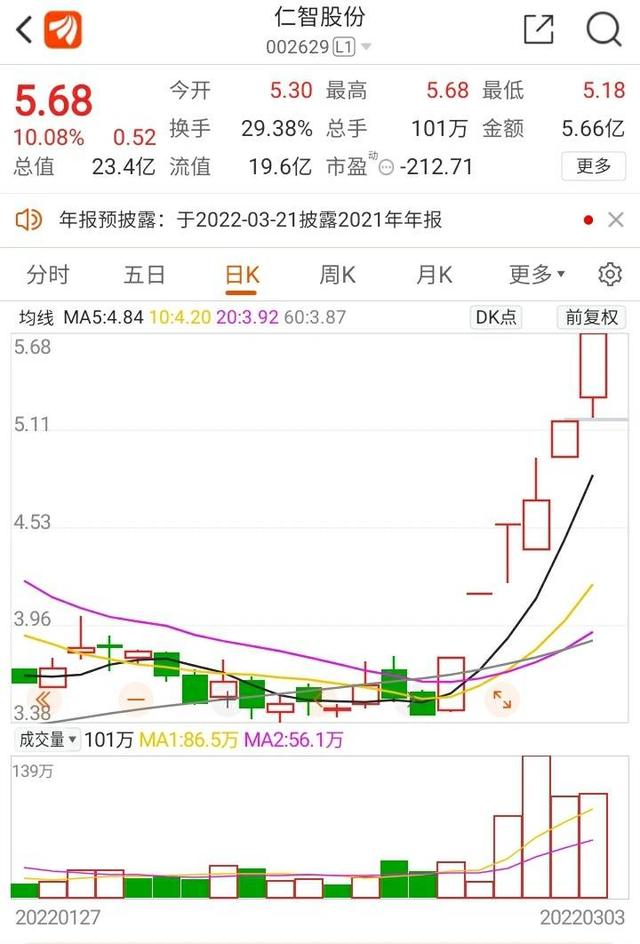Move the chart to earlier dates
The width and height of the screenshot is (640, 944).
(x=43, y=699)
